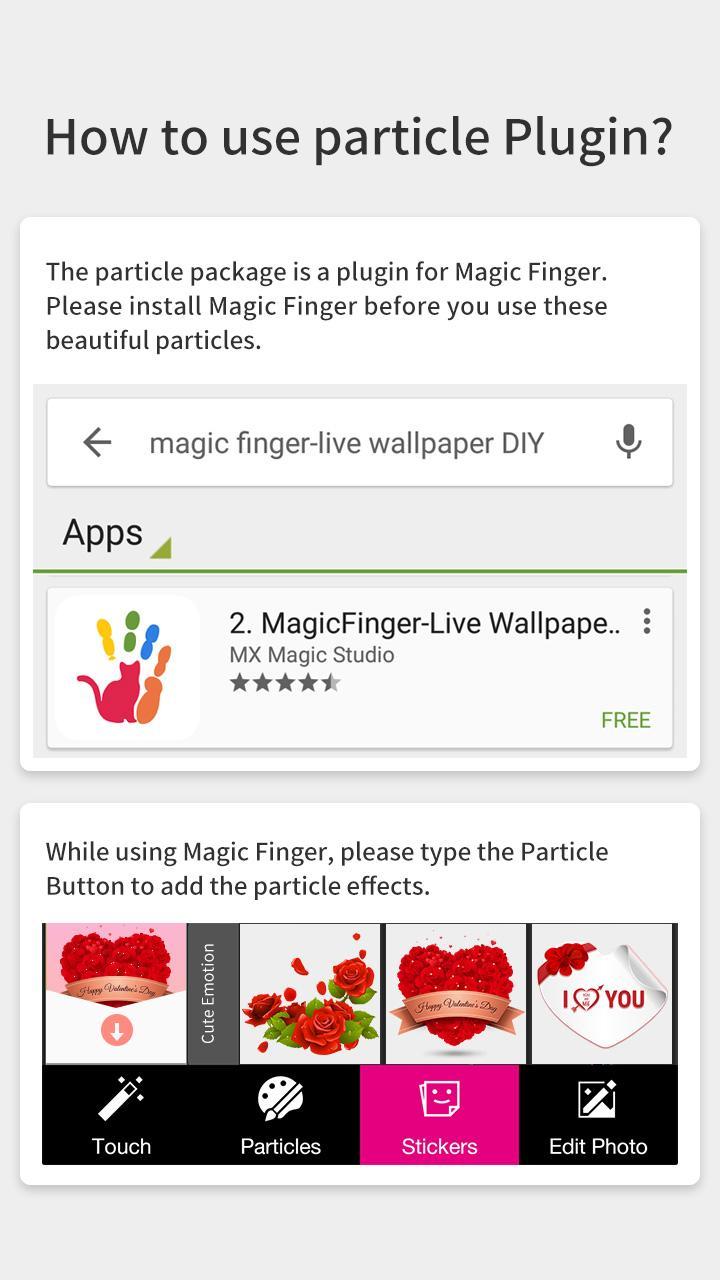Open the three-dot overflow menu
This screenshot has height=1280, width=720.
coord(646,622)
